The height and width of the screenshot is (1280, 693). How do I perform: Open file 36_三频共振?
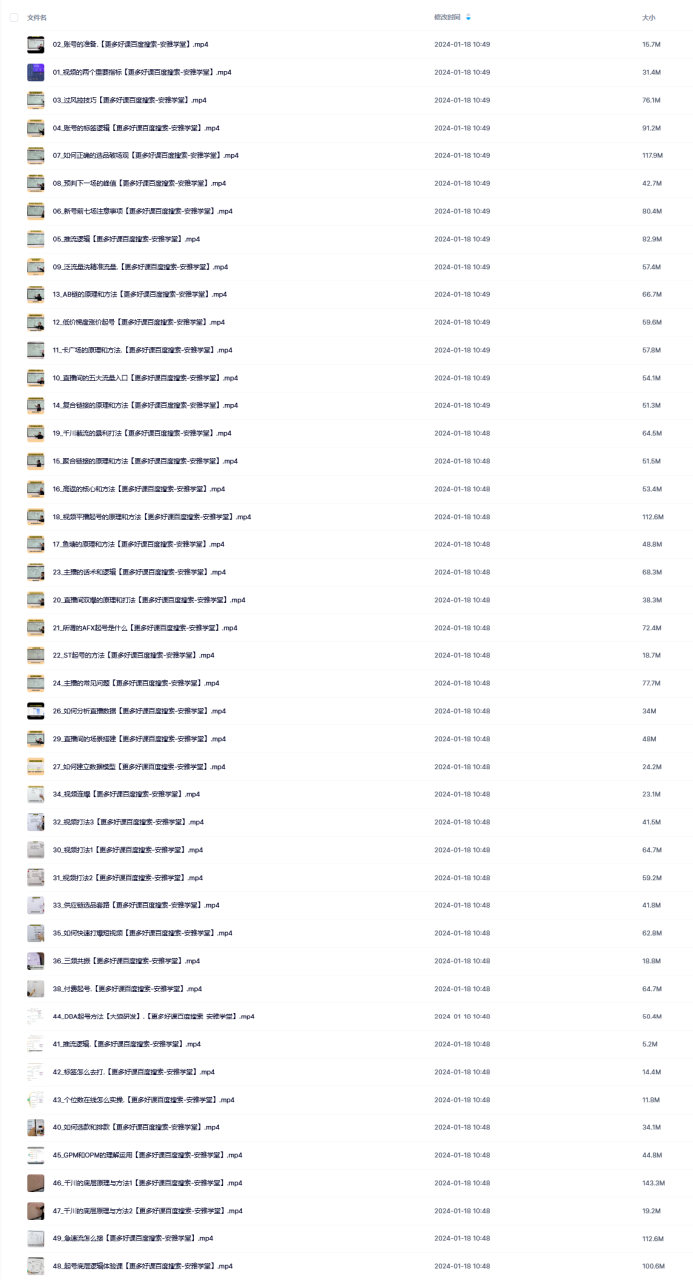[x=126, y=961]
